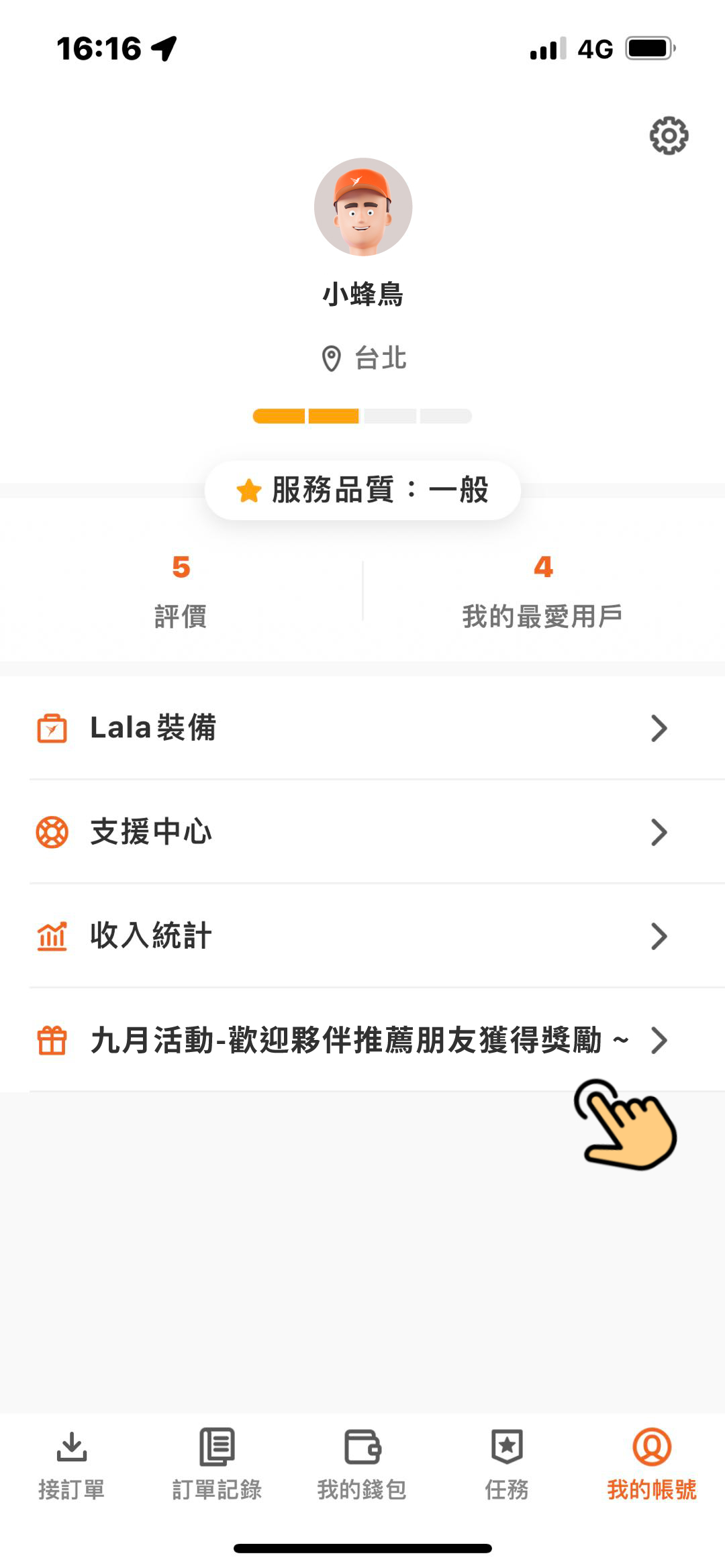Tap the 小蜂鳥 profile avatar
The image size is (725, 1568).
coord(362,207)
